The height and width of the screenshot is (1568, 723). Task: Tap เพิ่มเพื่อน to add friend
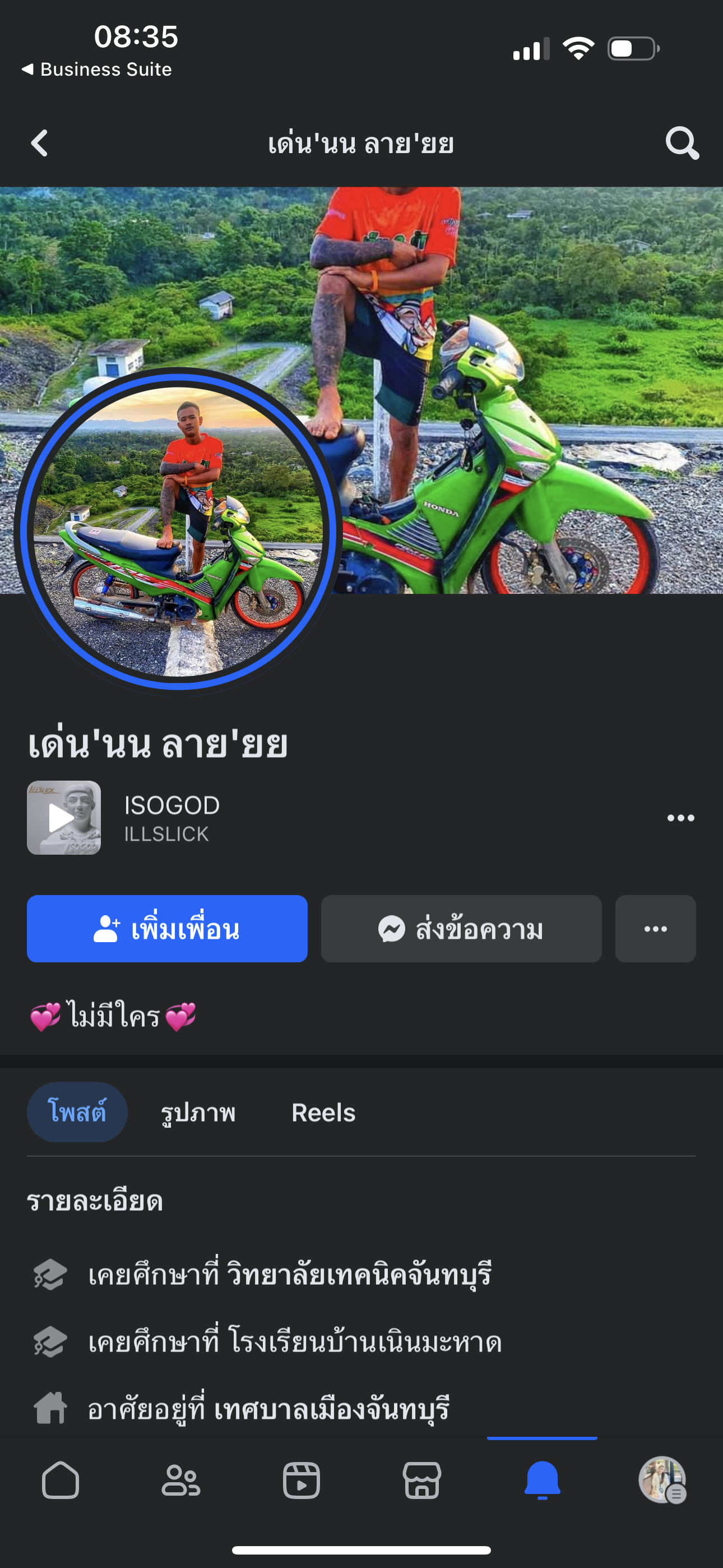point(167,929)
